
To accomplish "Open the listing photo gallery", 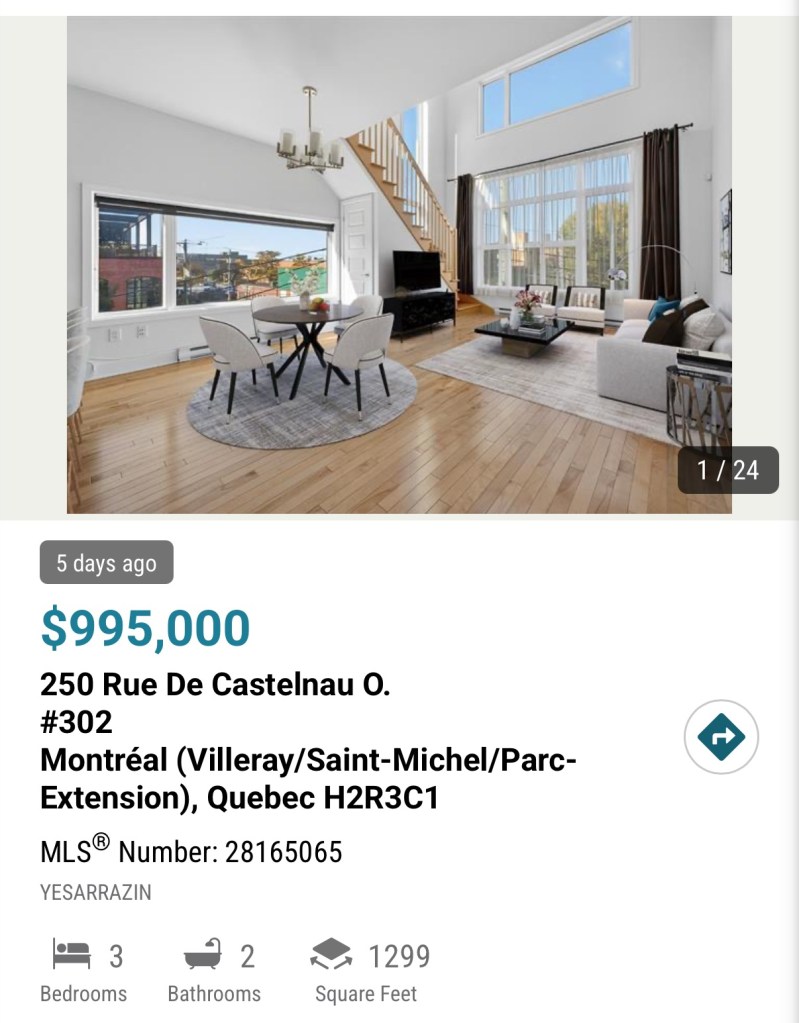I will (x=399, y=265).
